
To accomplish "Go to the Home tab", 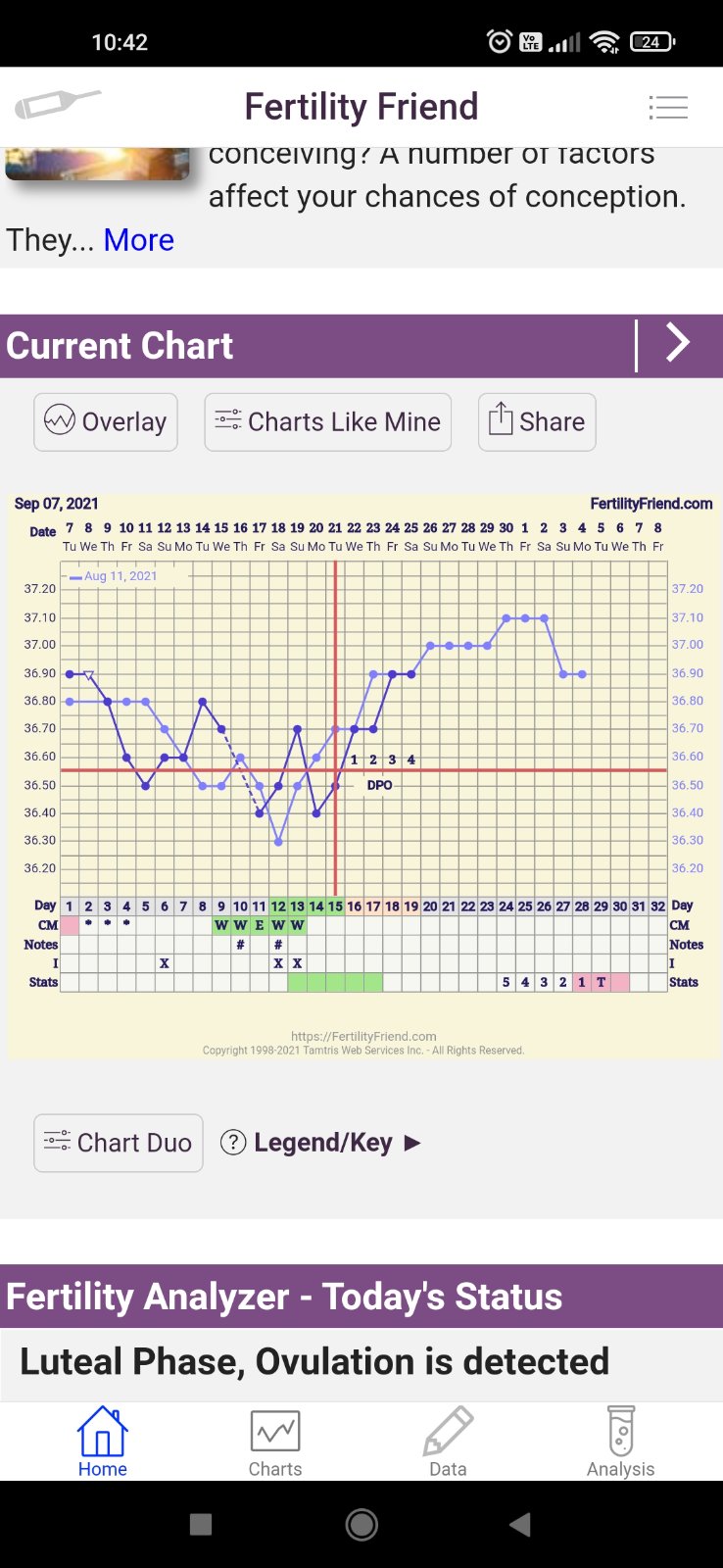I will (x=103, y=1442).
